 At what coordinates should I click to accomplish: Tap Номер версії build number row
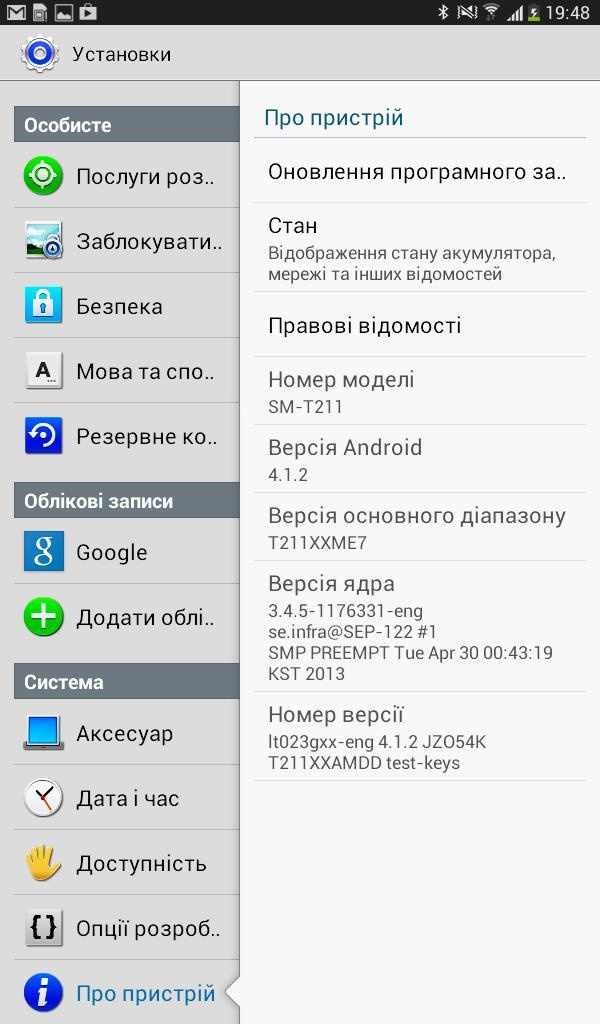coord(418,737)
